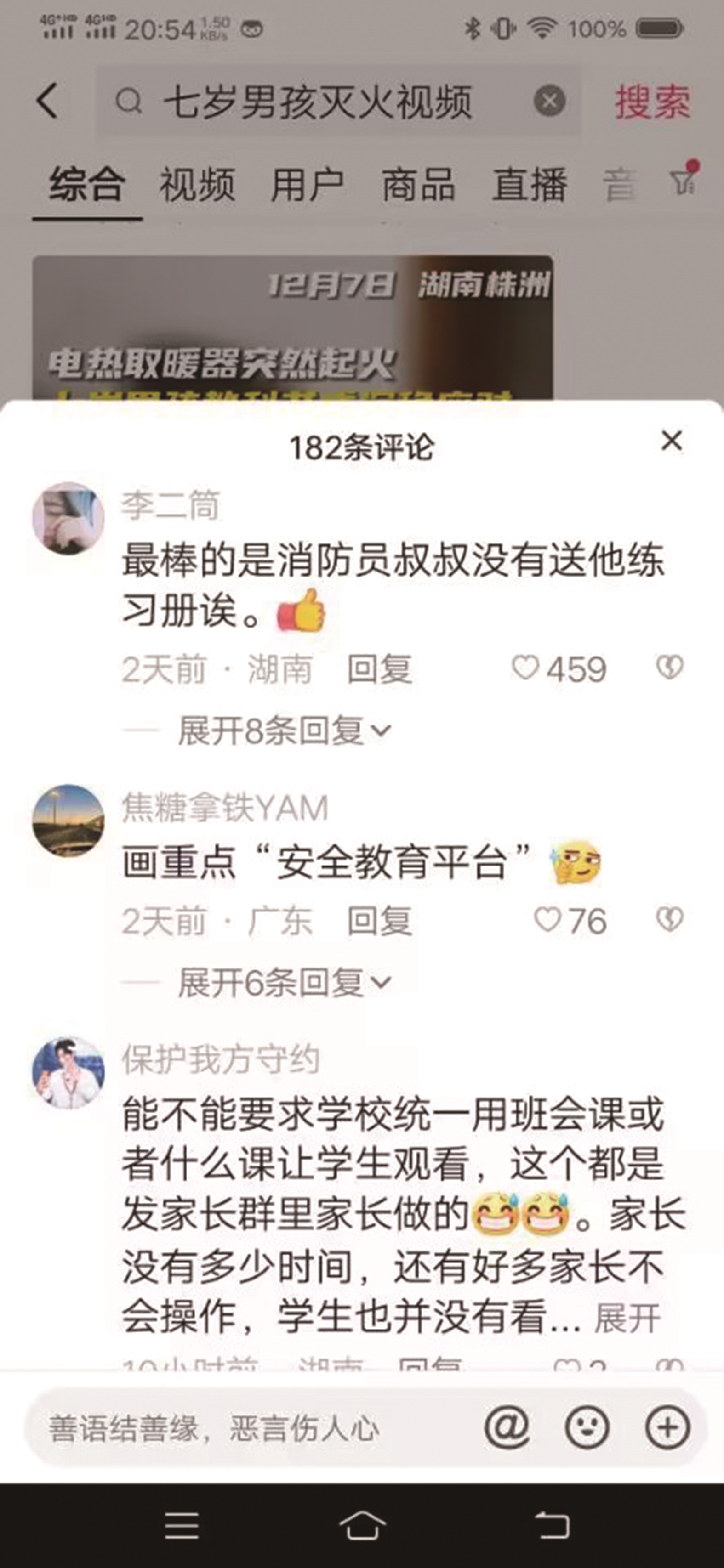Mention someone with the @ icon
The height and width of the screenshot is (1568, 724).
click(x=506, y=1427)
